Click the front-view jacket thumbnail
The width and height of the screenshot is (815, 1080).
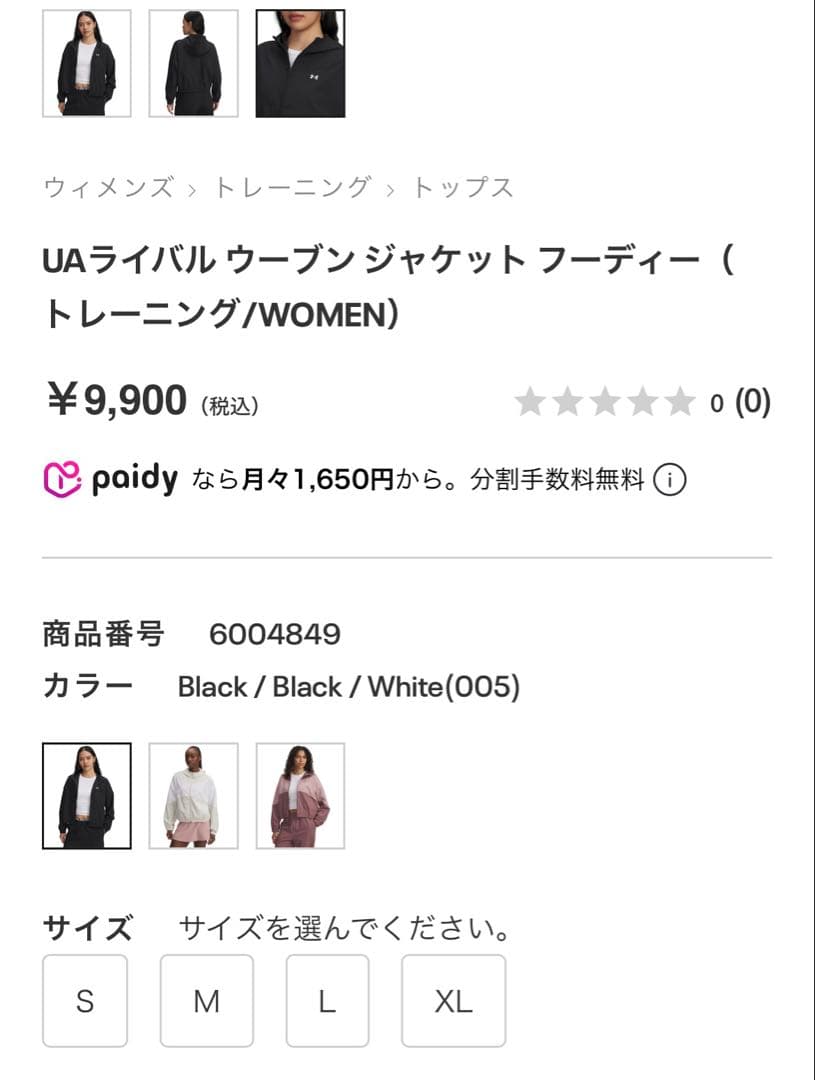coord(85,63)
